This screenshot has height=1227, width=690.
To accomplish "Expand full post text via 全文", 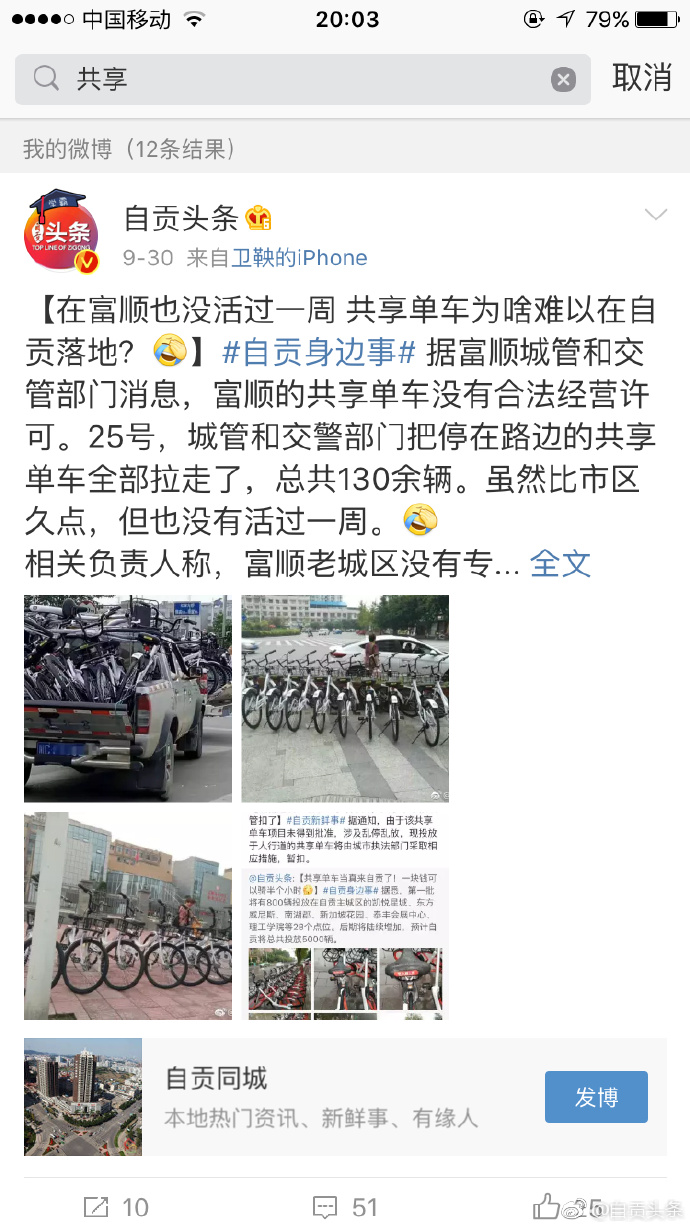I will pos(560,563).
